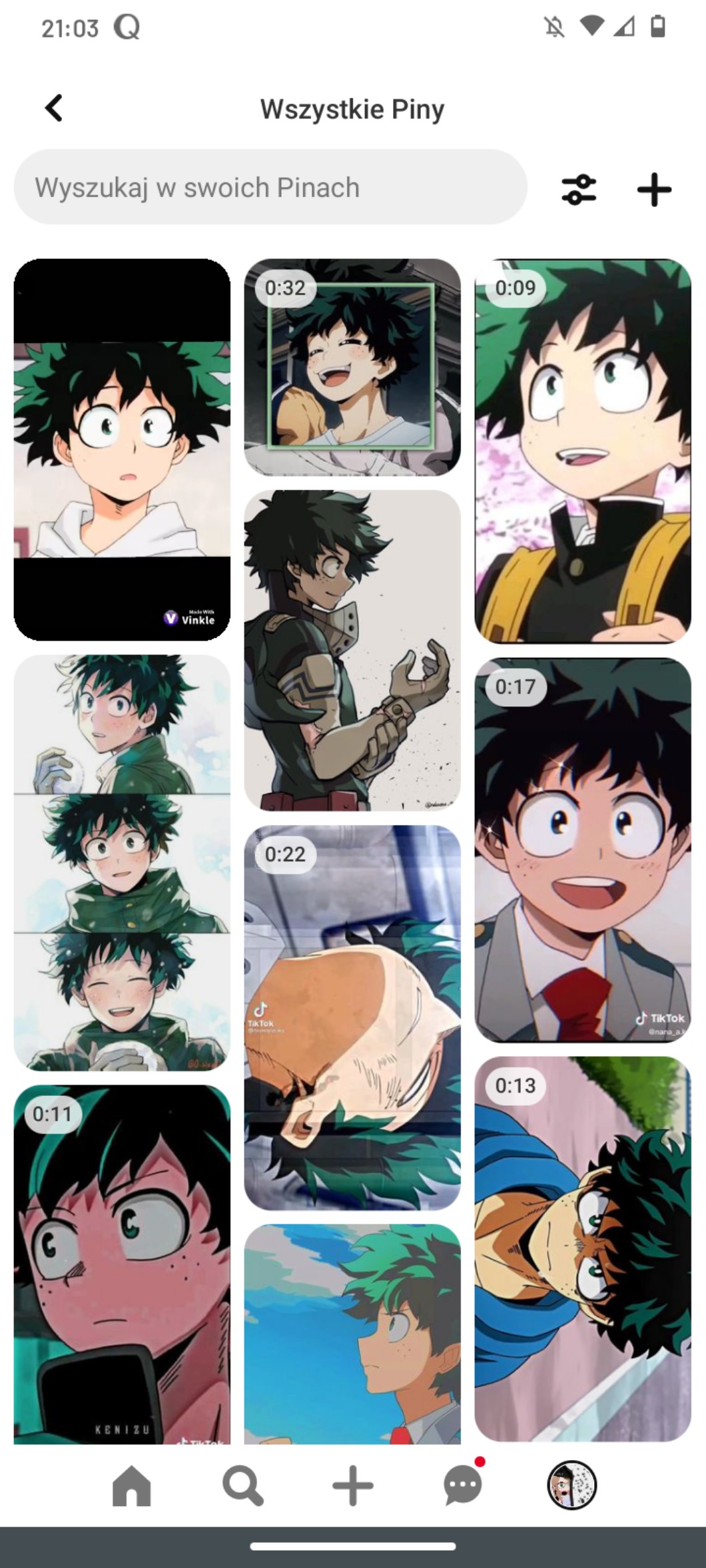Open the 0:32 video pin
This screenshot has height=1568, width=706.
click(x=352, y=367)
